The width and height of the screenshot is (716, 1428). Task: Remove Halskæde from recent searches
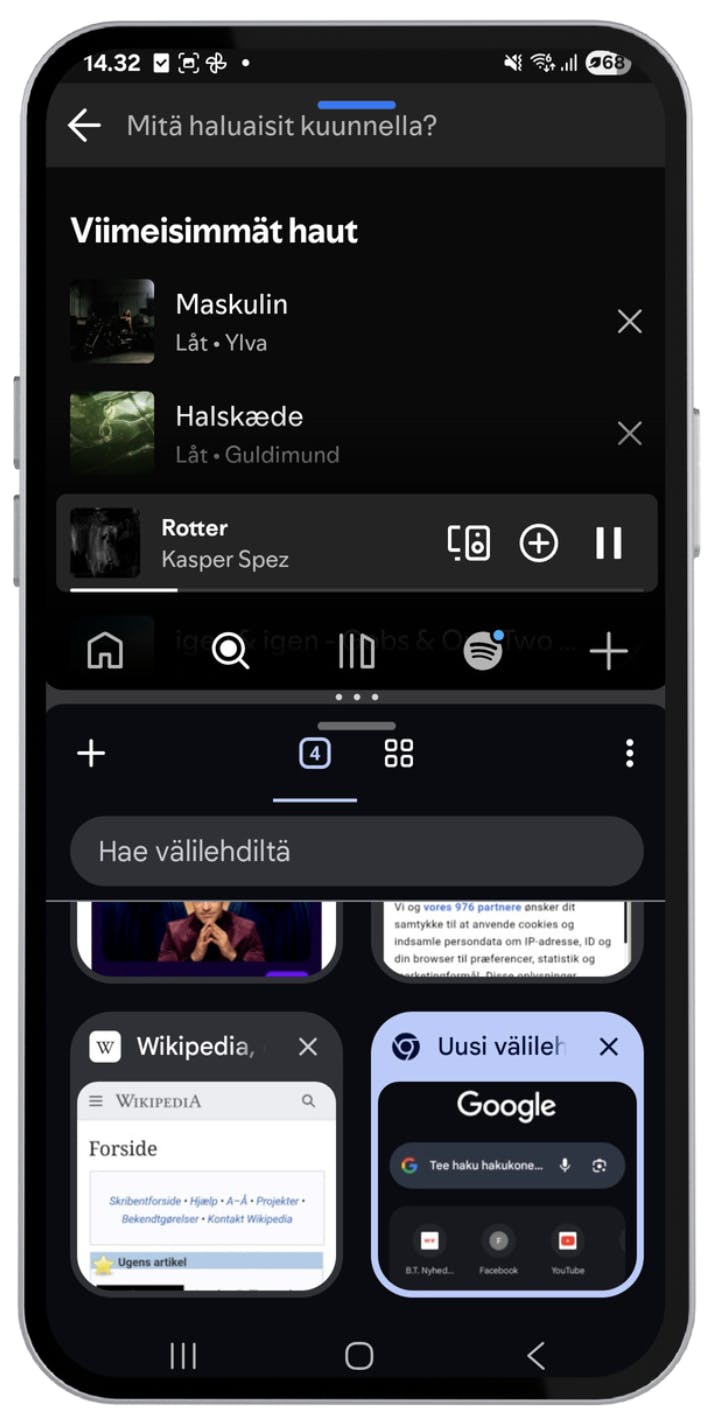click(x=629, y=433)
